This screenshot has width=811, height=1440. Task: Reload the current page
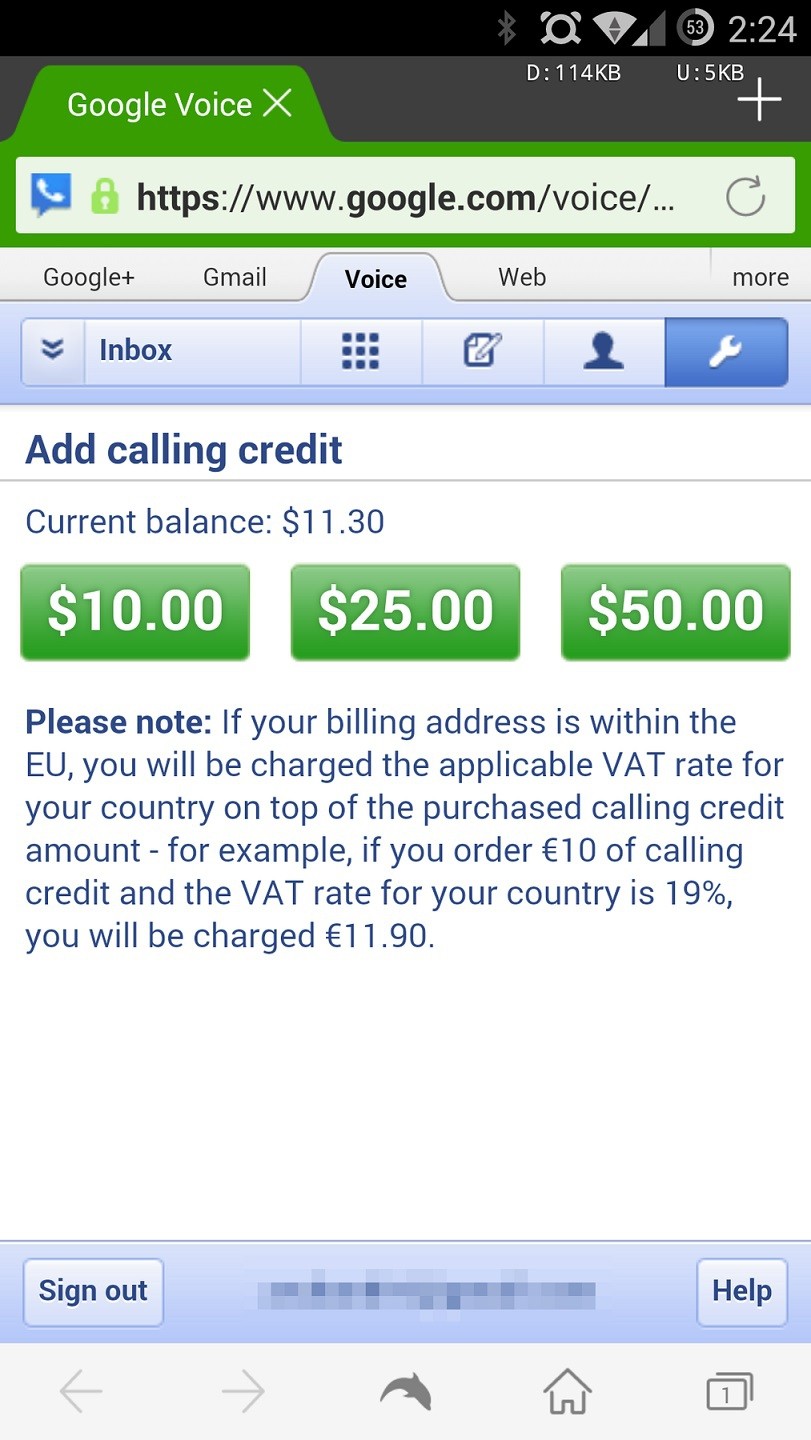[745, 197]
